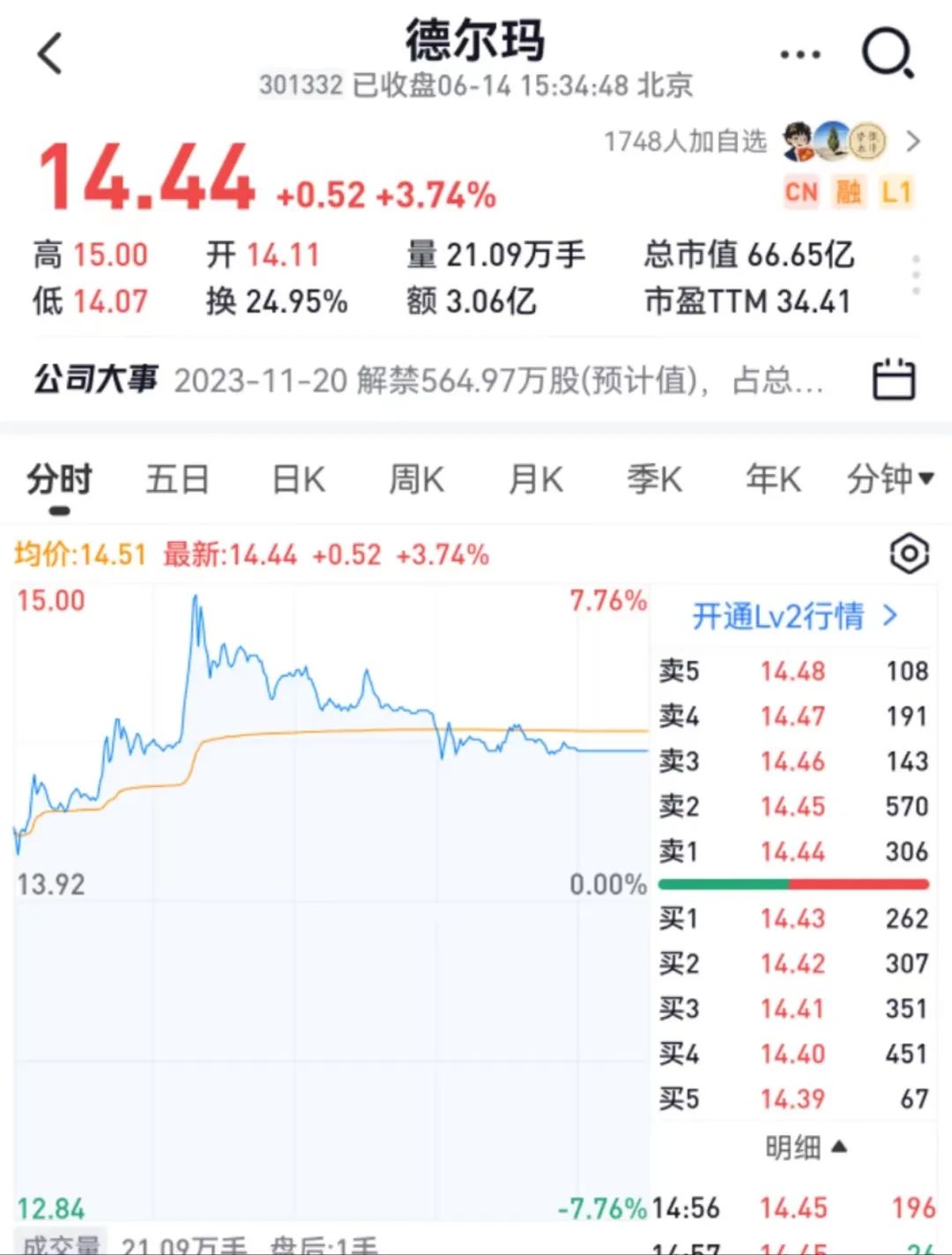Switch to the 五日 chart tab
952x1255 pixels.
[x=177, y=480]
